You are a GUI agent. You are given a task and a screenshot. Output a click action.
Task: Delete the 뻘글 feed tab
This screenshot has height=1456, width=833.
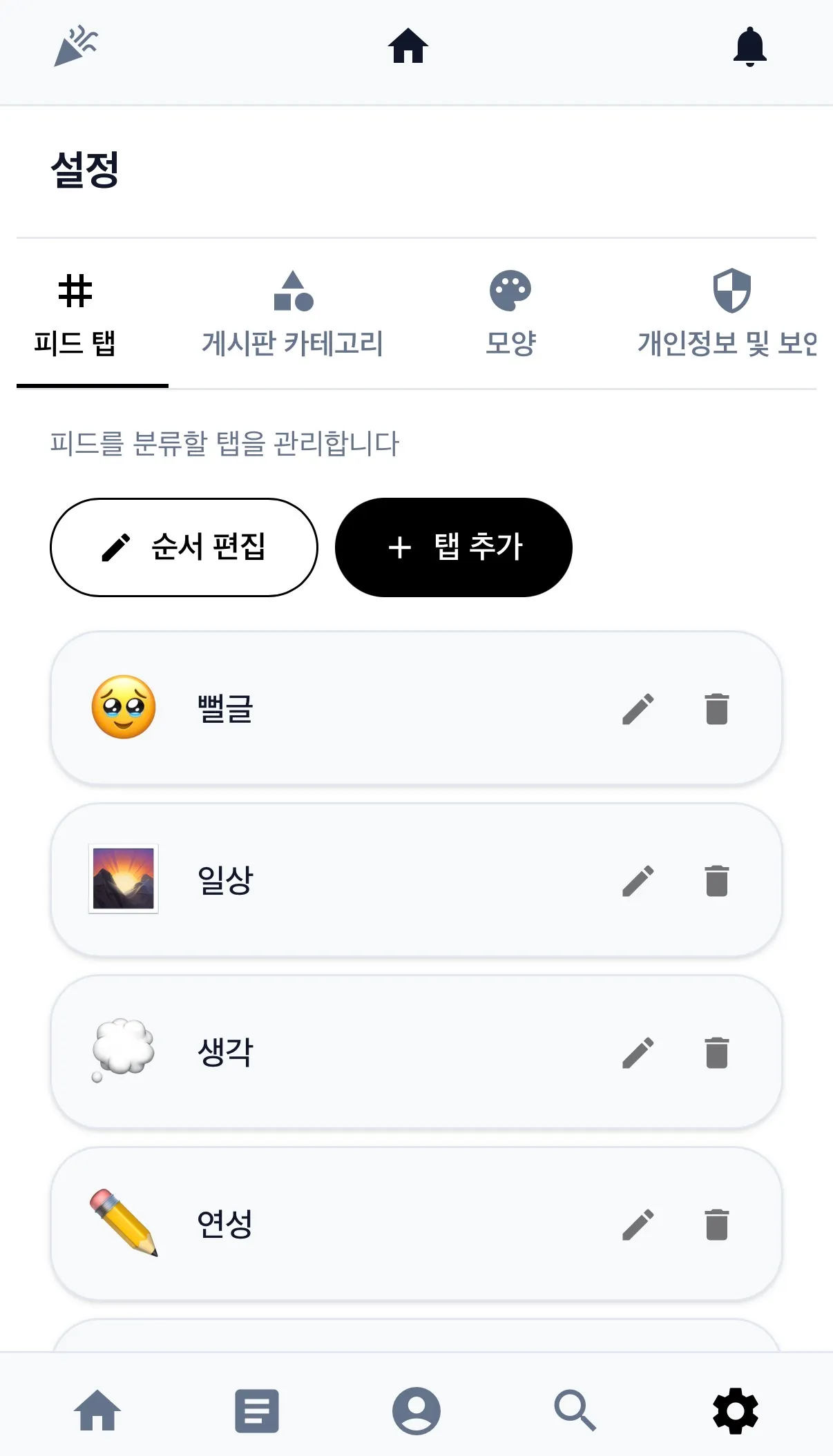pos(717,708)
